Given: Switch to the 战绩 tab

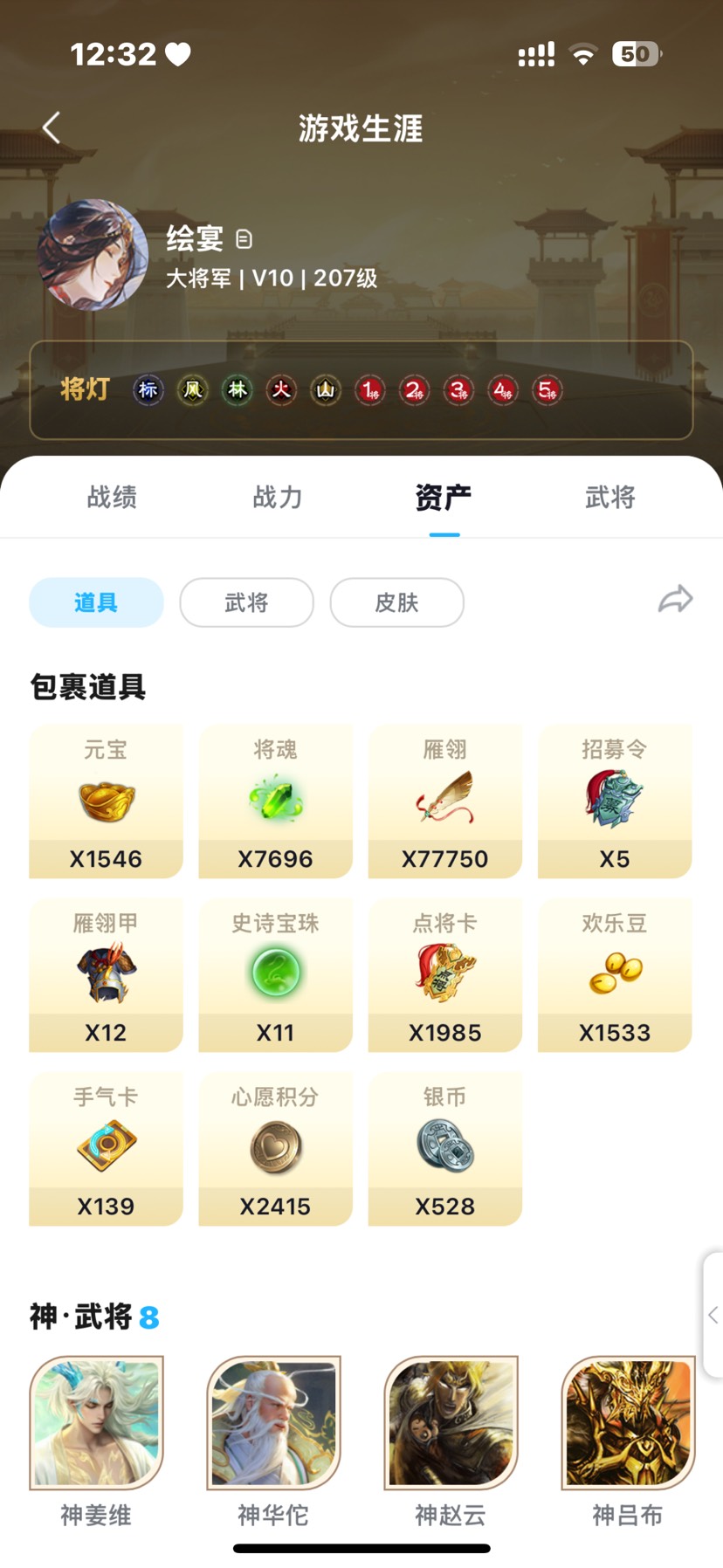Looking at the screenshot, I should pos(112,498).
